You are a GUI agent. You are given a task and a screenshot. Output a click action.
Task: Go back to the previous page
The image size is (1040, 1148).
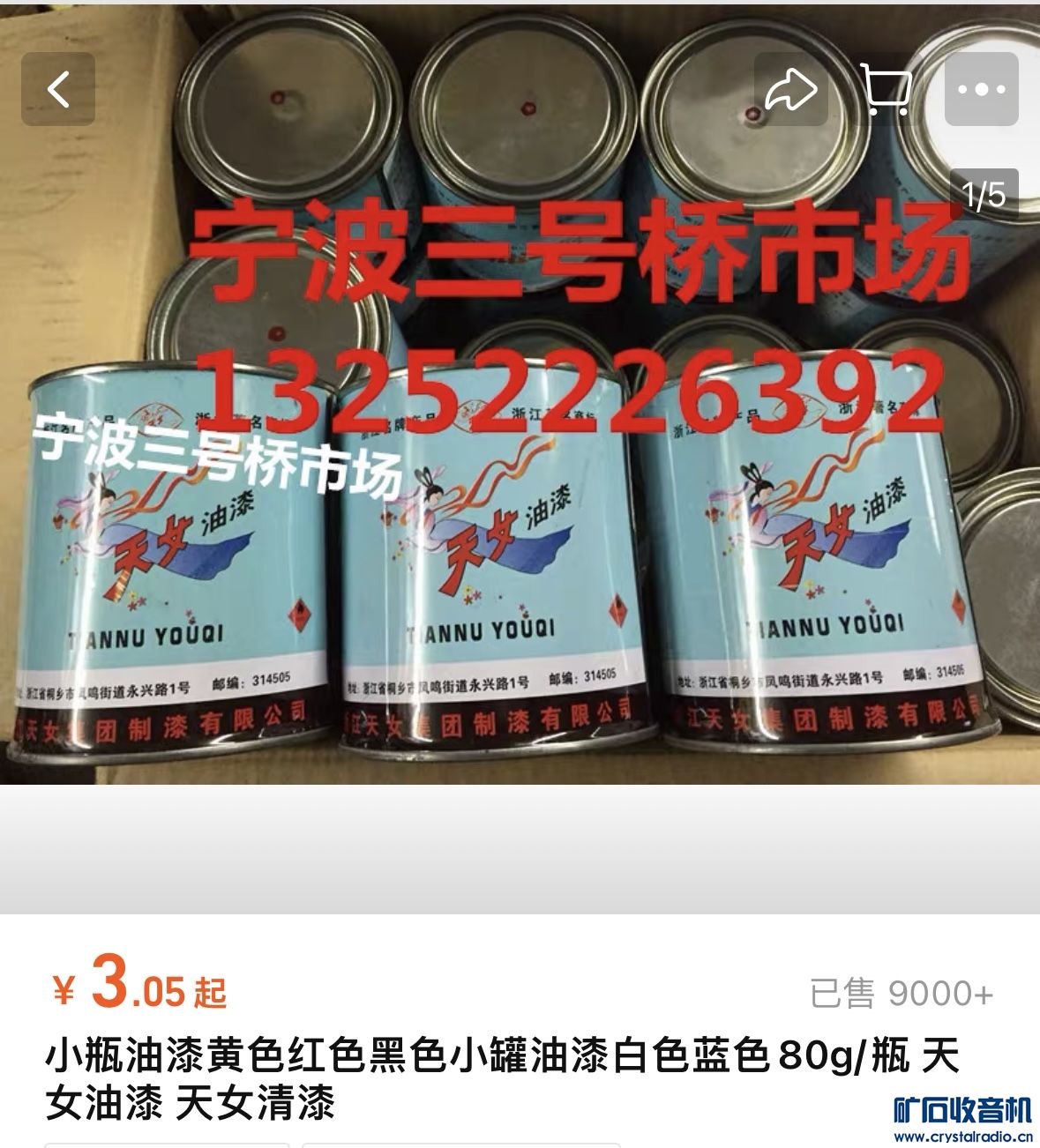point(58,89)
